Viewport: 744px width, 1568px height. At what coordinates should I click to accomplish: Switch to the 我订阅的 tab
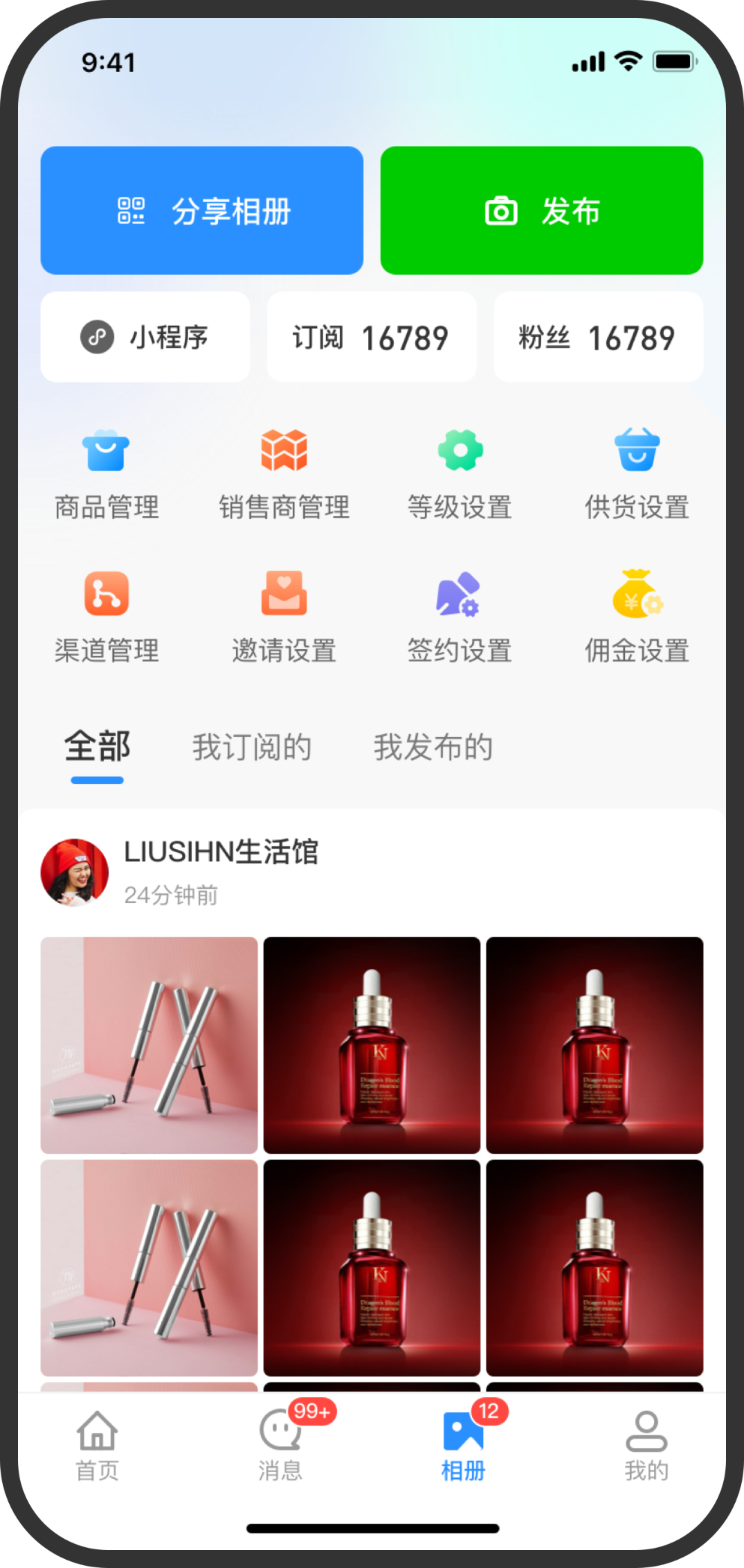[252, 747]
